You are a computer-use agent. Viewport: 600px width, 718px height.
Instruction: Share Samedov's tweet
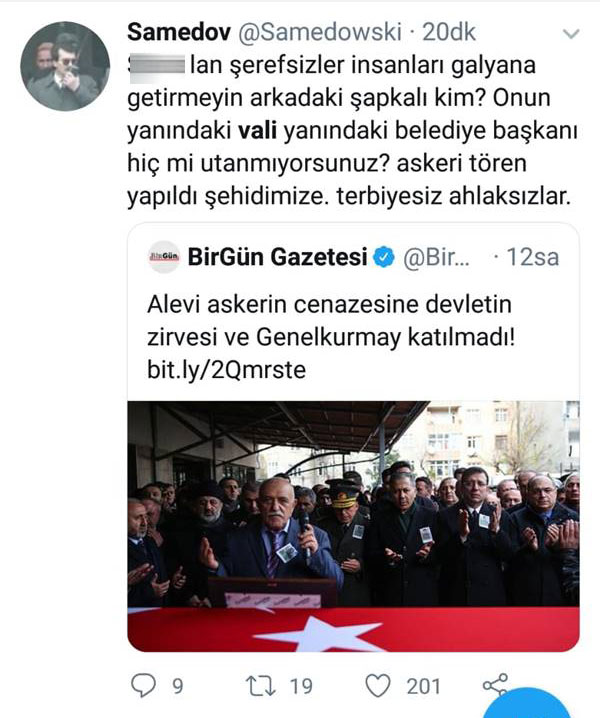tap(493, 685)
